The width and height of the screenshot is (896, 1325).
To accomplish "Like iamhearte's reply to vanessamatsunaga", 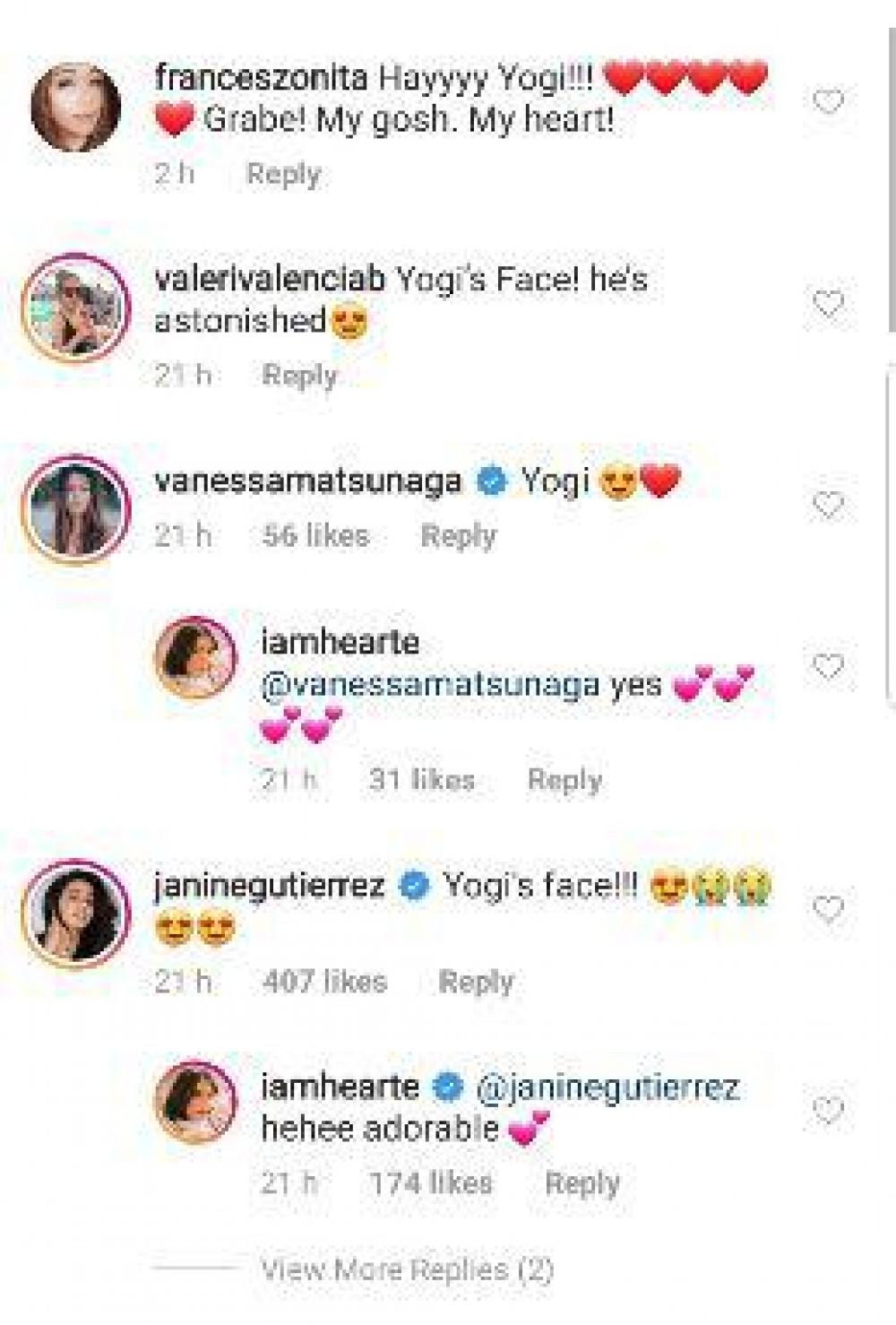I will pos(828,666).
